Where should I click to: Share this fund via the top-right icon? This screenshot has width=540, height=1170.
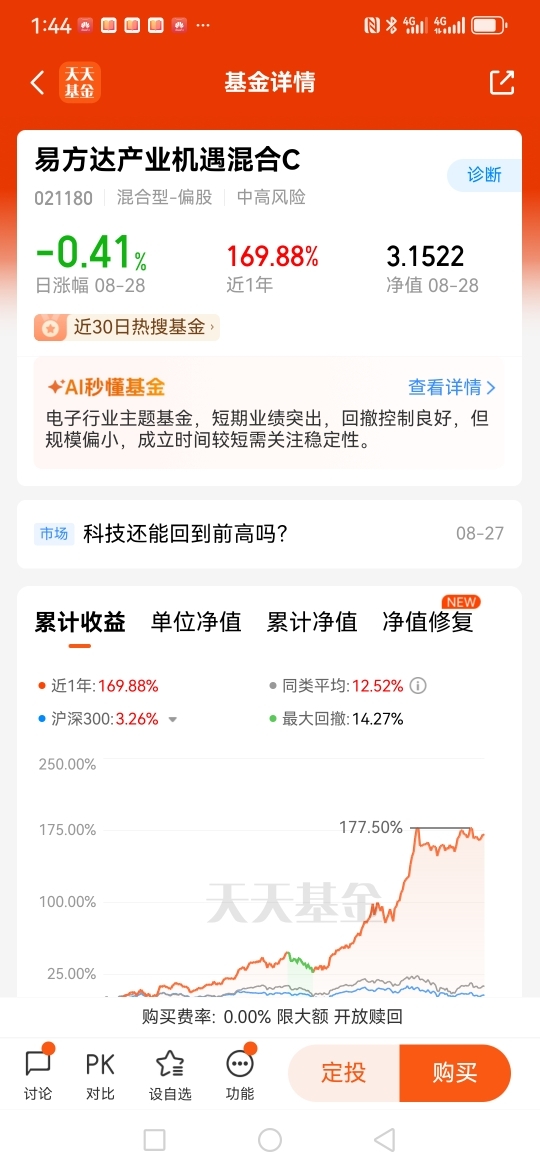tap(502, 83)
